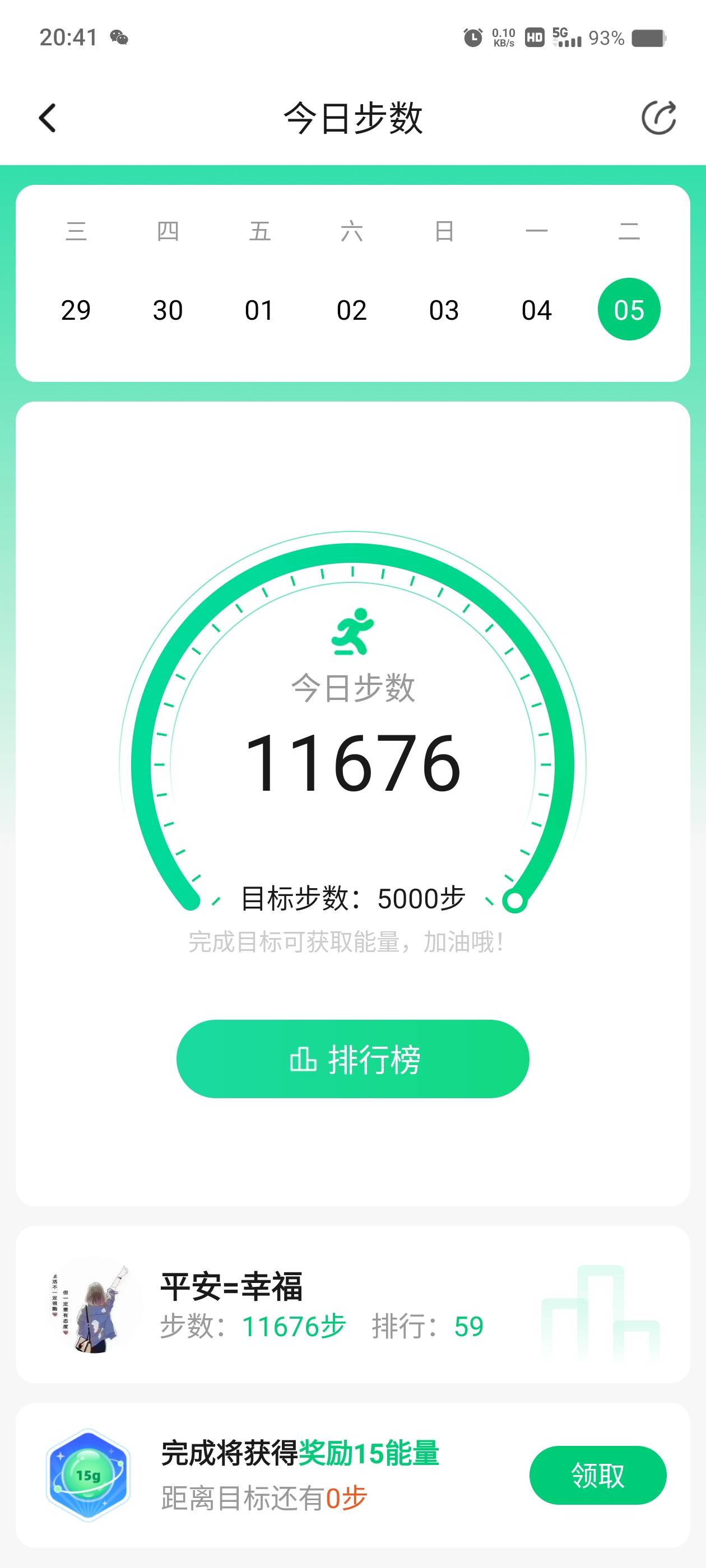Select date 29 in the calendar strip

pos(76,309)
